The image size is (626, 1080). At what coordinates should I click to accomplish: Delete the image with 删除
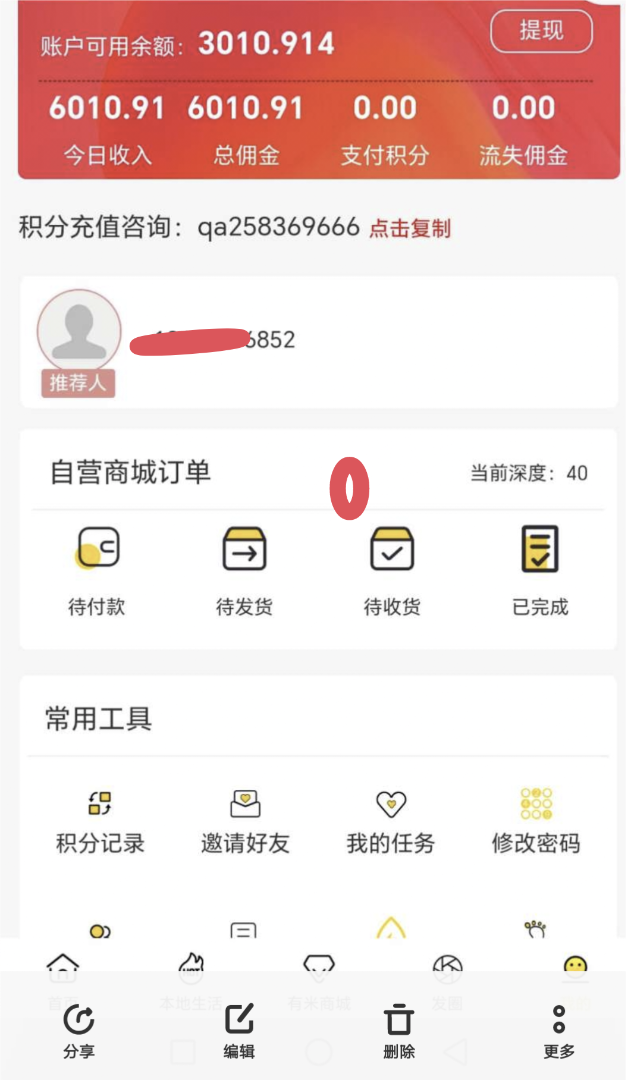pyautogui.click(x=399, y=1030)
